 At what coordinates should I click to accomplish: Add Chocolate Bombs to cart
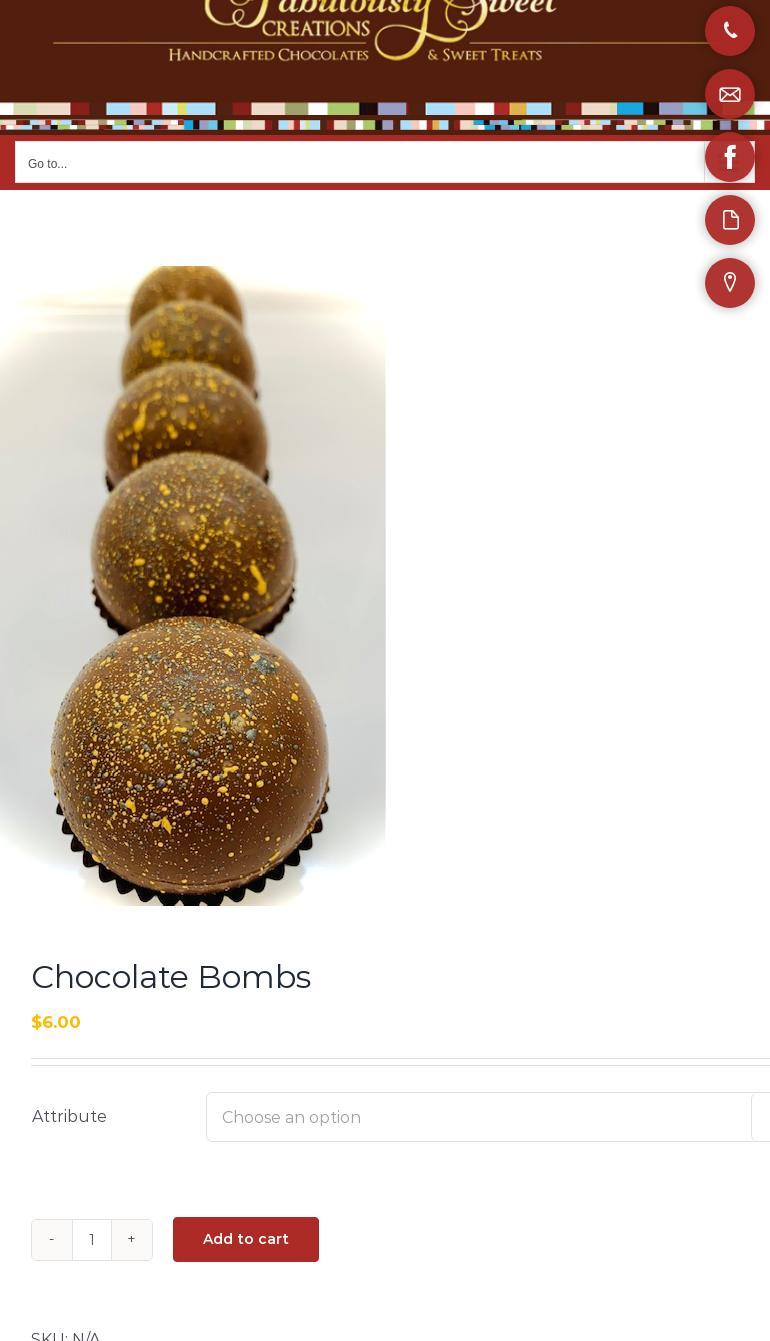(246, 1239)
